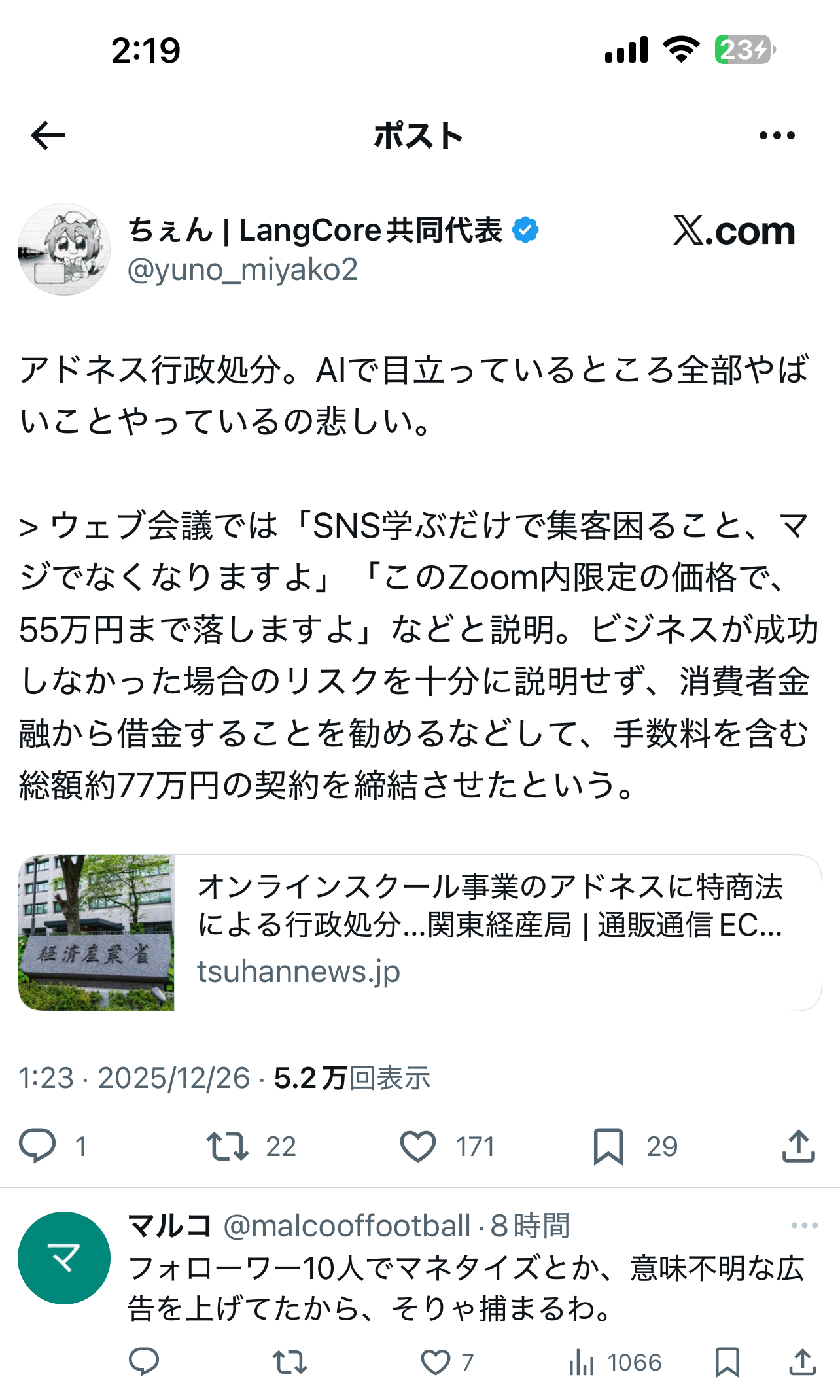Open the @yuno_miyako2 handle
This screenshot has height=1400, width=840.
click(243, 270)
